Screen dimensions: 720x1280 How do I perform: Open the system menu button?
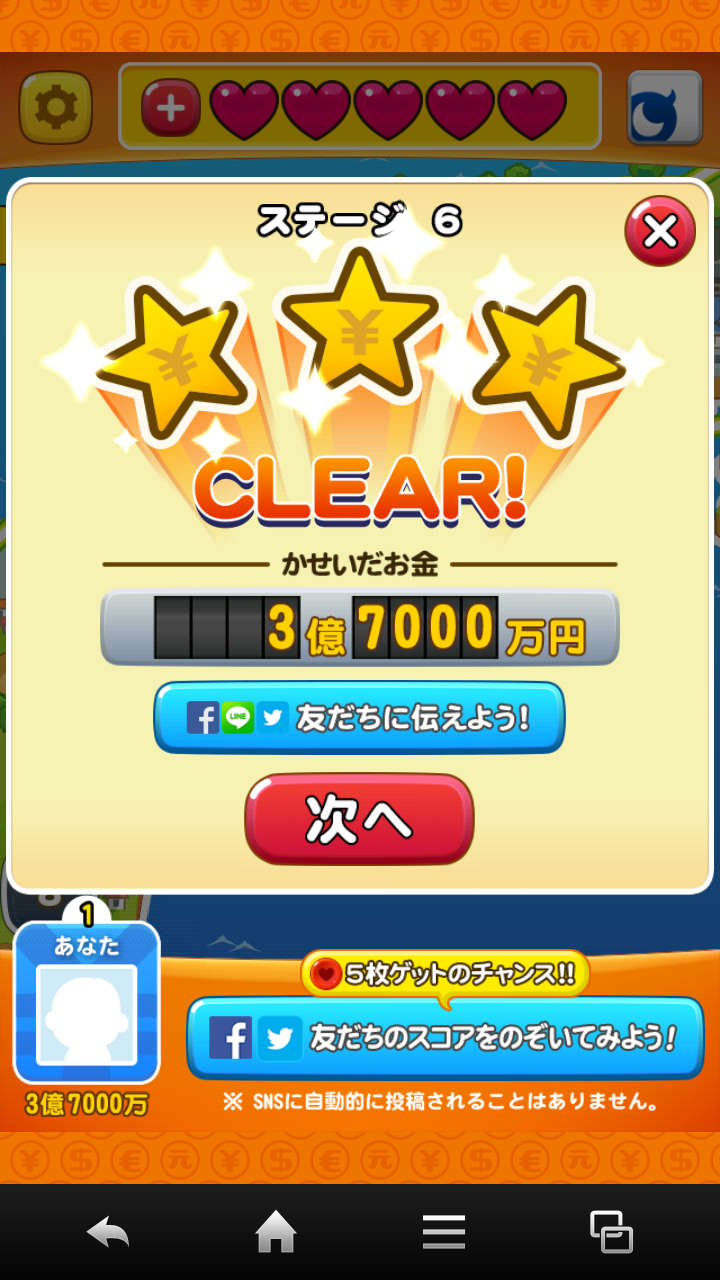point(443,1232)
